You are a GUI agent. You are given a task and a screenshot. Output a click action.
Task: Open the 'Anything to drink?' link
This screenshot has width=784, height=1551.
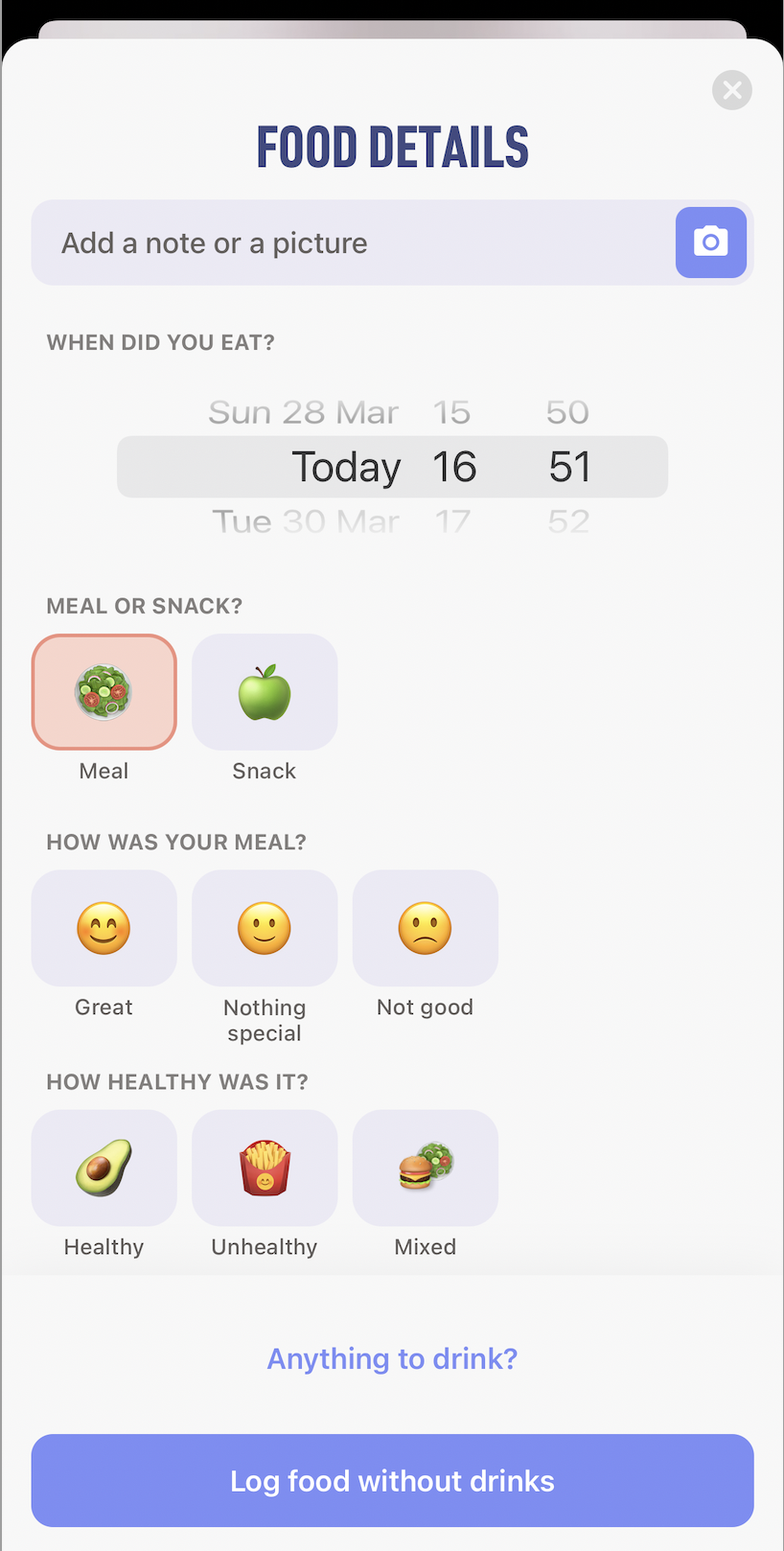coord(392,1358)
